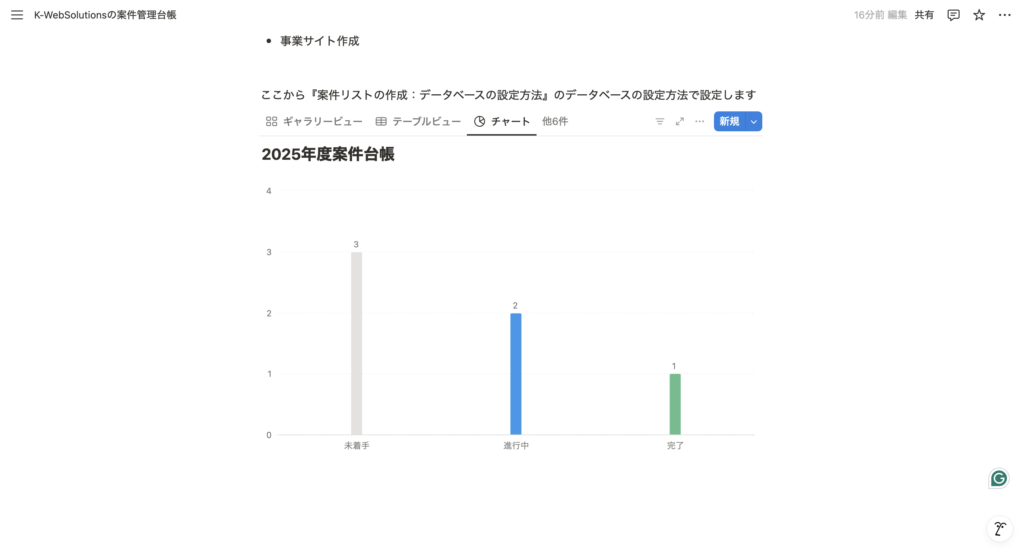The image size is (1024, 553).
Task: Open the page comments icon
Action: [953, 15]
